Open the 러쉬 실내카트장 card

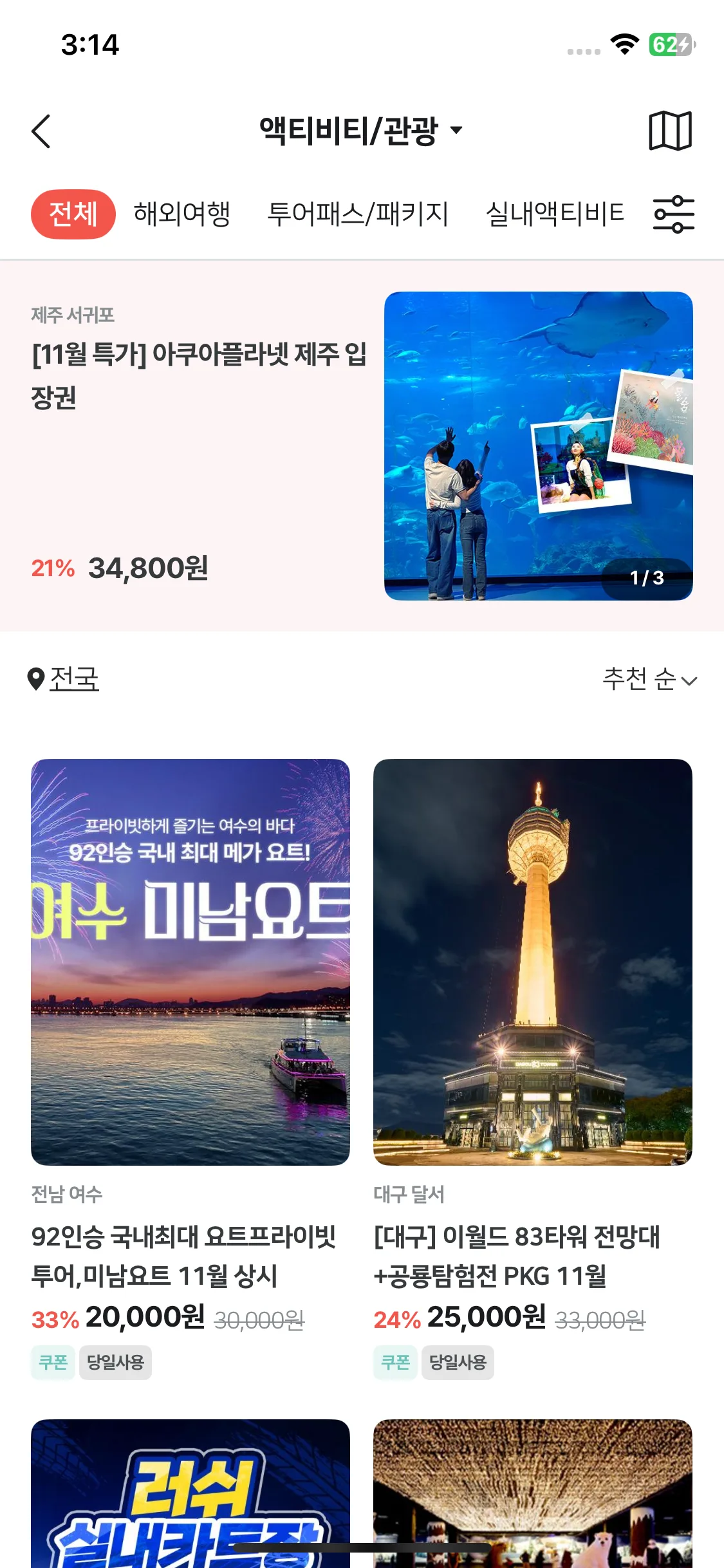tap(190, 1493)
